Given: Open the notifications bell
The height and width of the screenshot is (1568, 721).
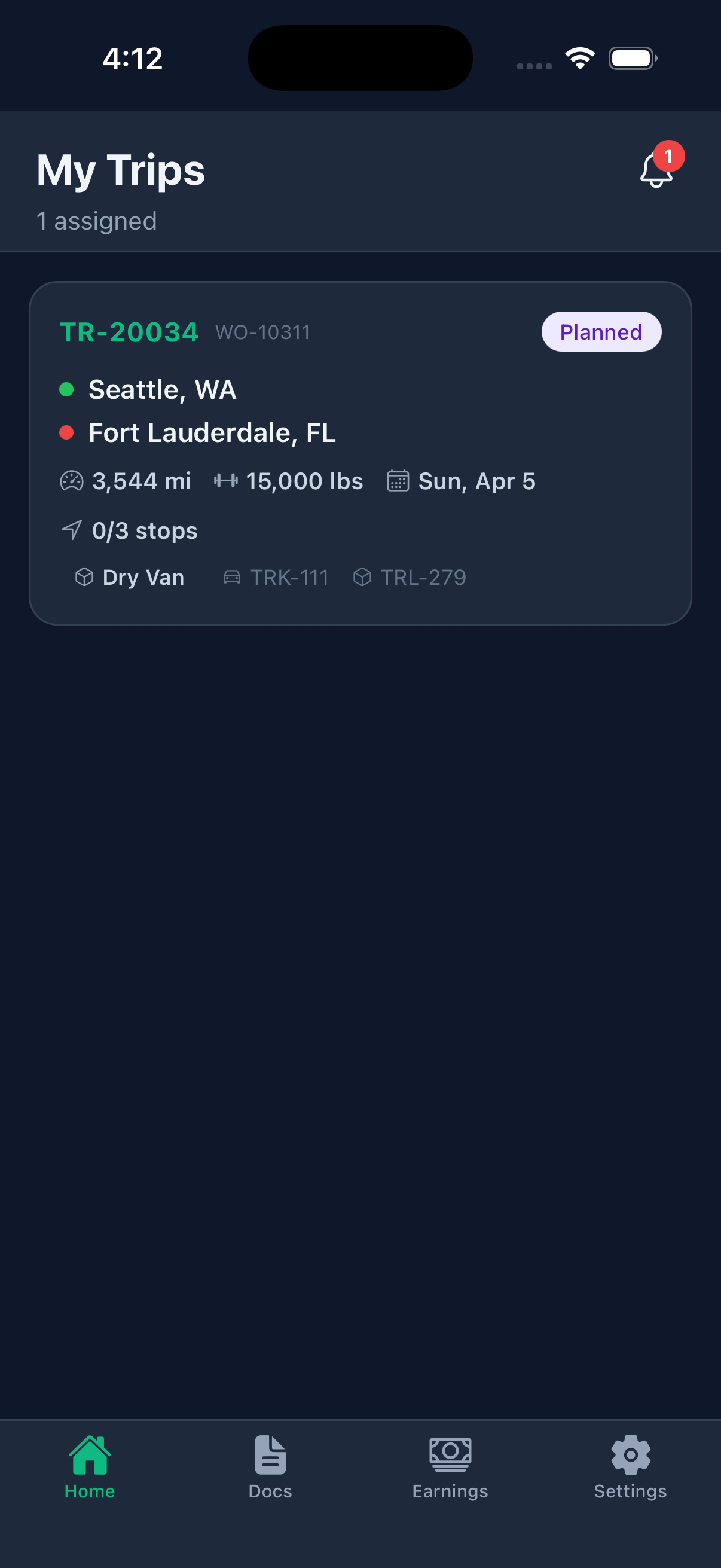Looking at the screenshot, I should (656, 170).
